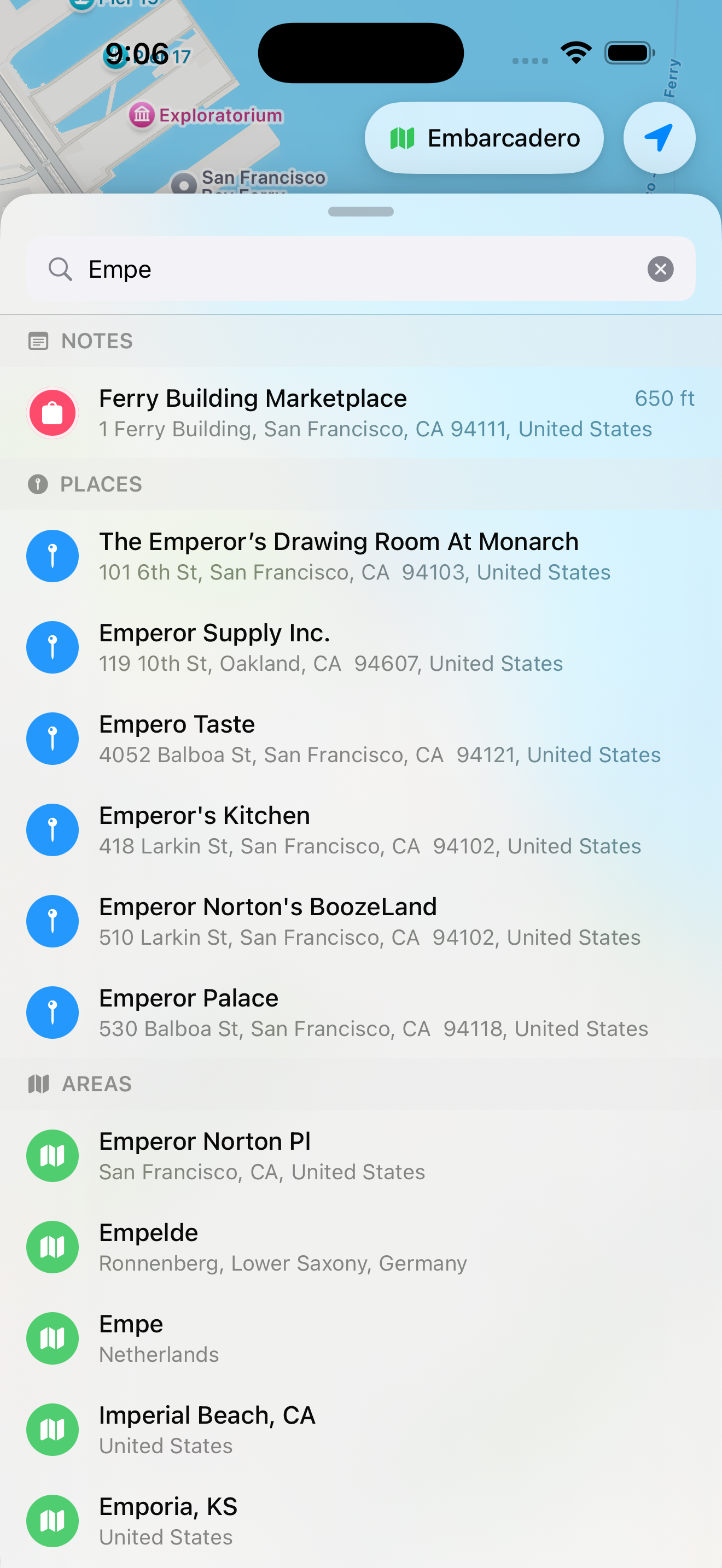Tap the magnifying glass in the search bar
722x1568 pixels.
(60, 268)
